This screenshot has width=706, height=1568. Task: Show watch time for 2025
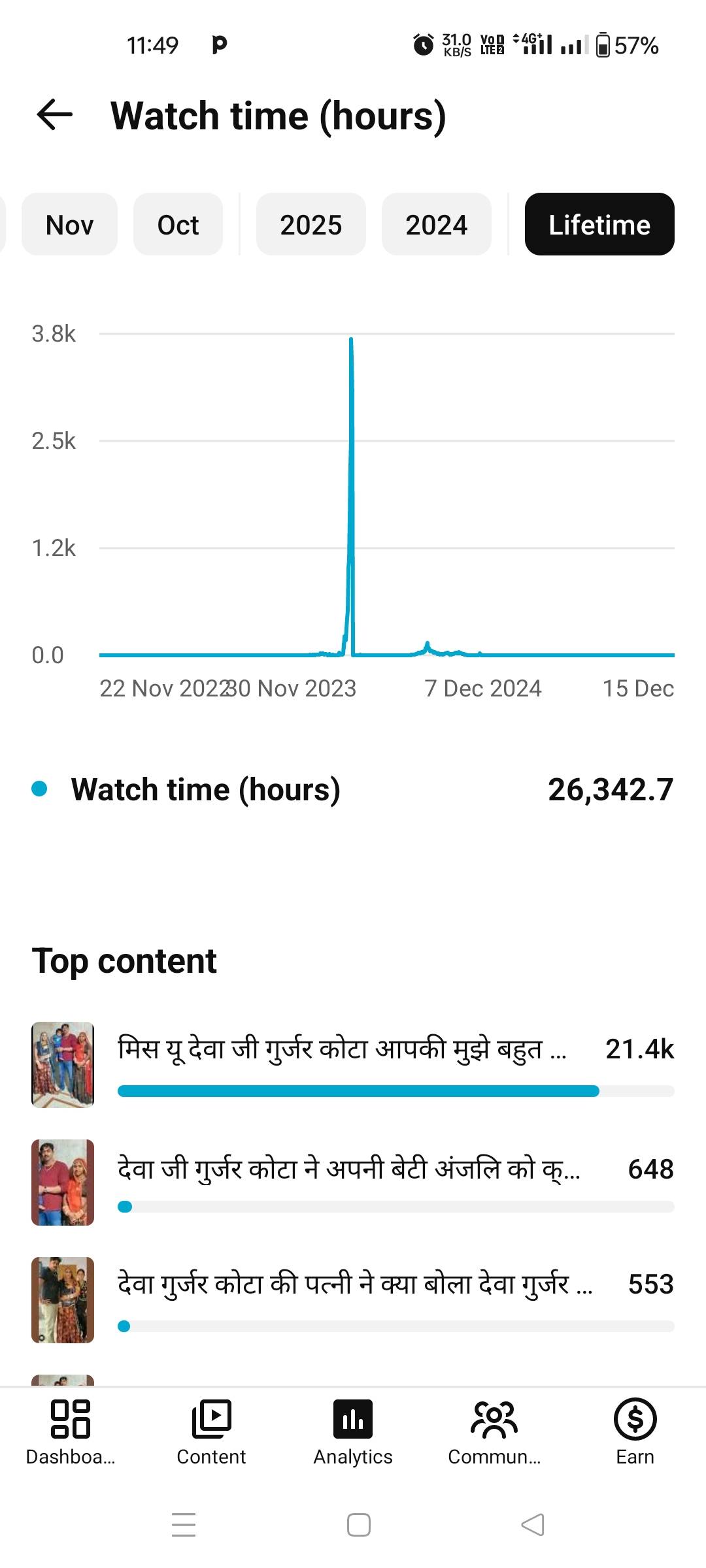coord(311,225)
